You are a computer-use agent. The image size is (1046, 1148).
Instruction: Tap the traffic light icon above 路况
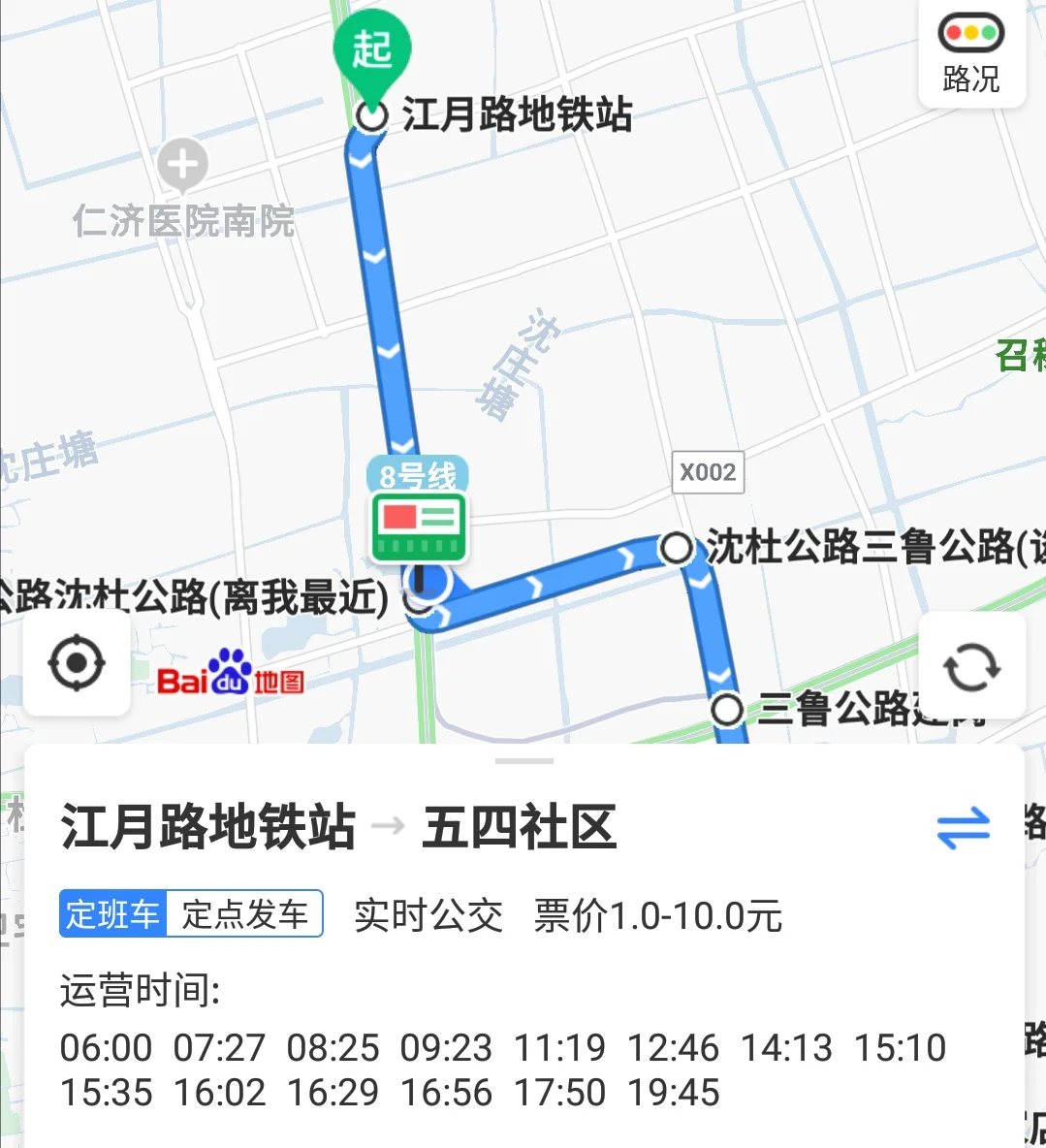(969, 32)
